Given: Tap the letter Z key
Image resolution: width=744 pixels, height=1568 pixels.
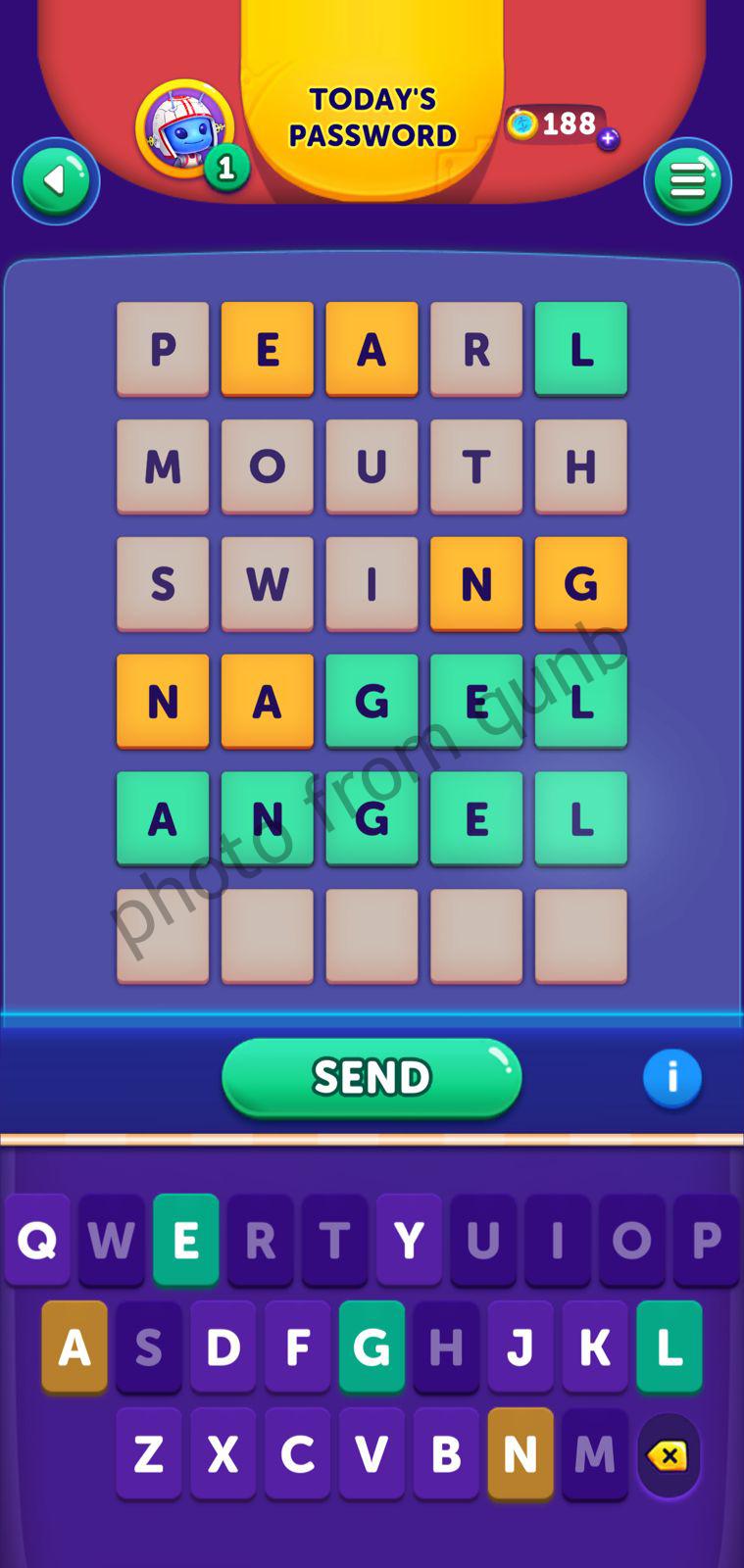Looking at the screenshot, I should 148,1455.
